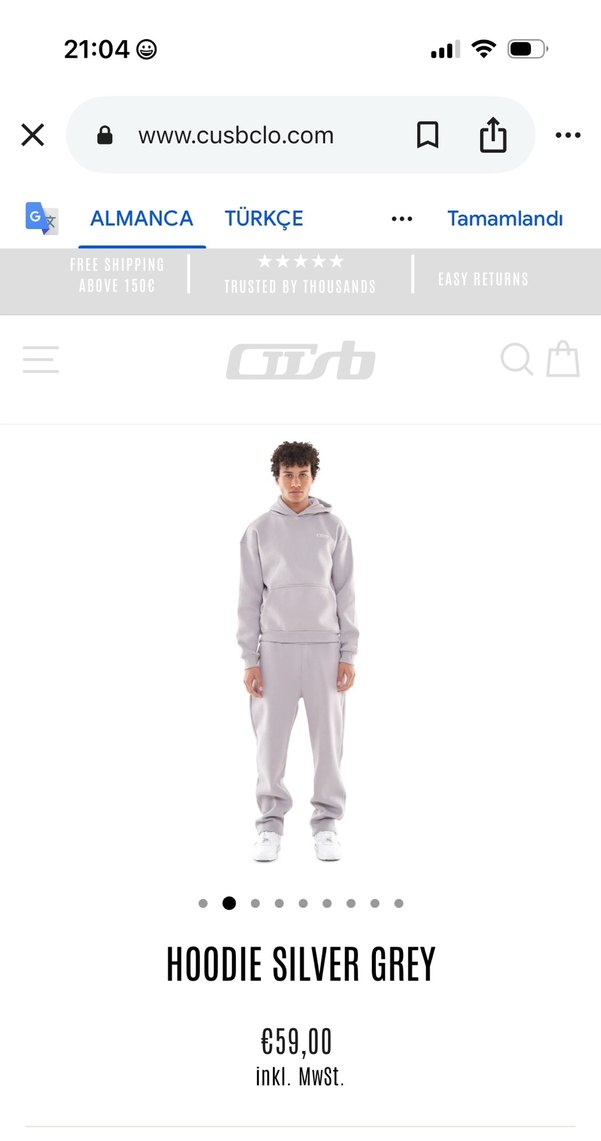Go to the Cusb homepage logo

(300, 361)
